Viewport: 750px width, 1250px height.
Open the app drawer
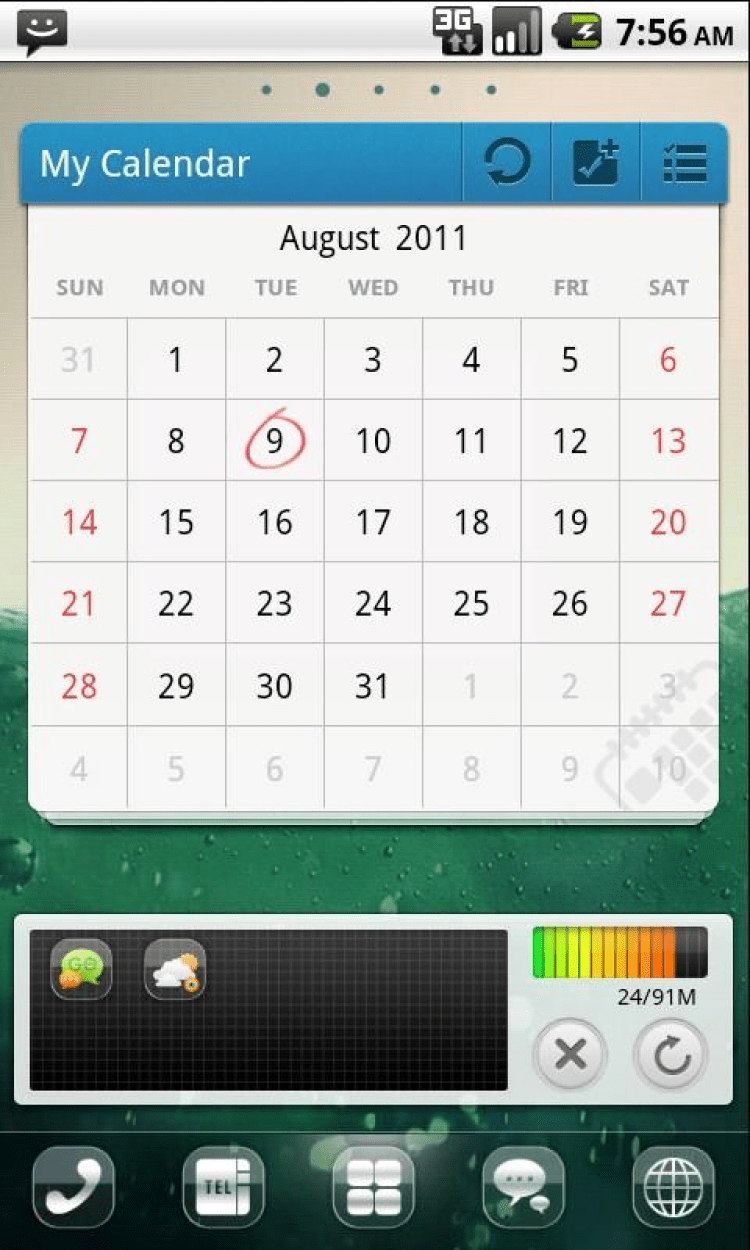(373, 1187)
